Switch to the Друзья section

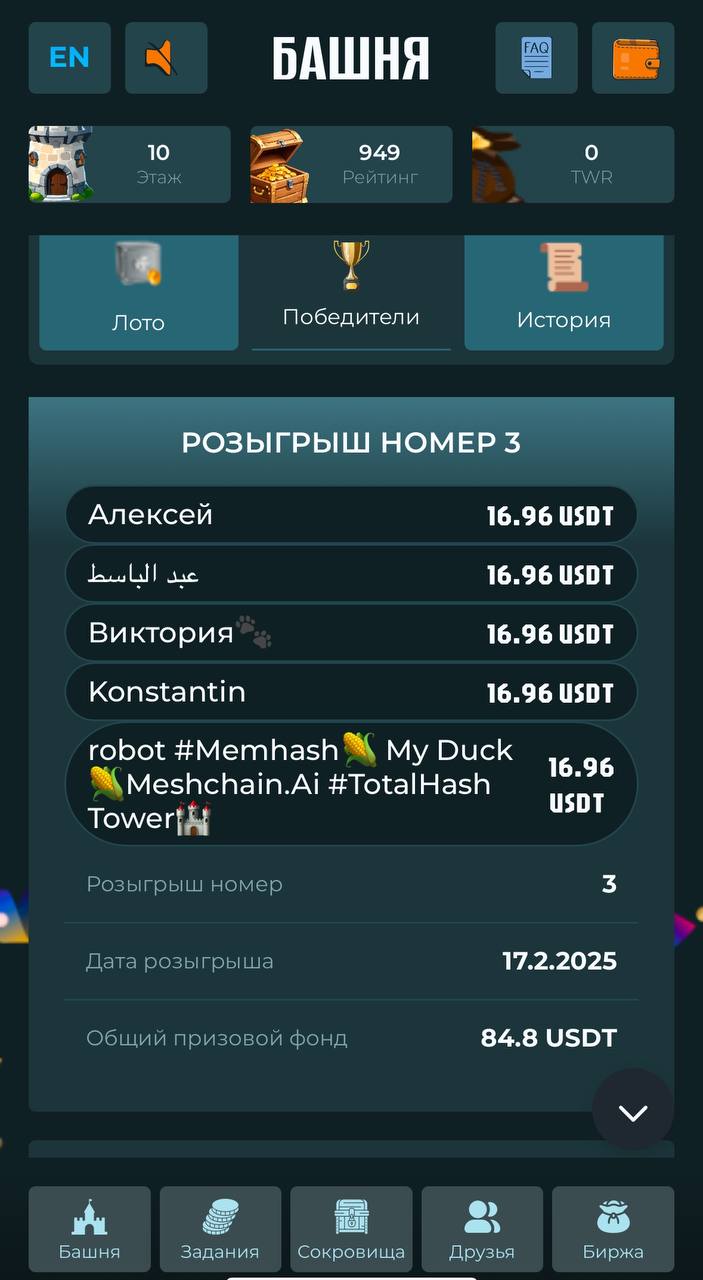(x=482, y=1228)
